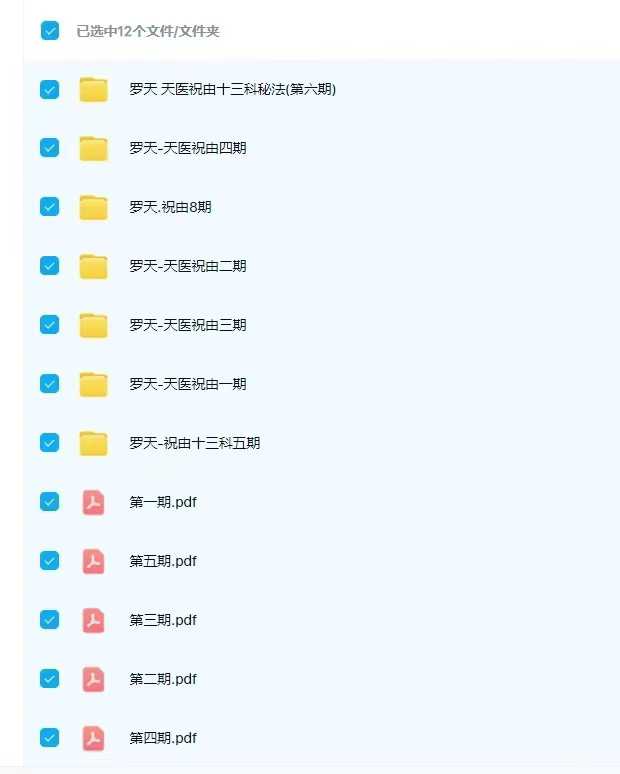Open the file 第一期.pdf

pos(162,502)
